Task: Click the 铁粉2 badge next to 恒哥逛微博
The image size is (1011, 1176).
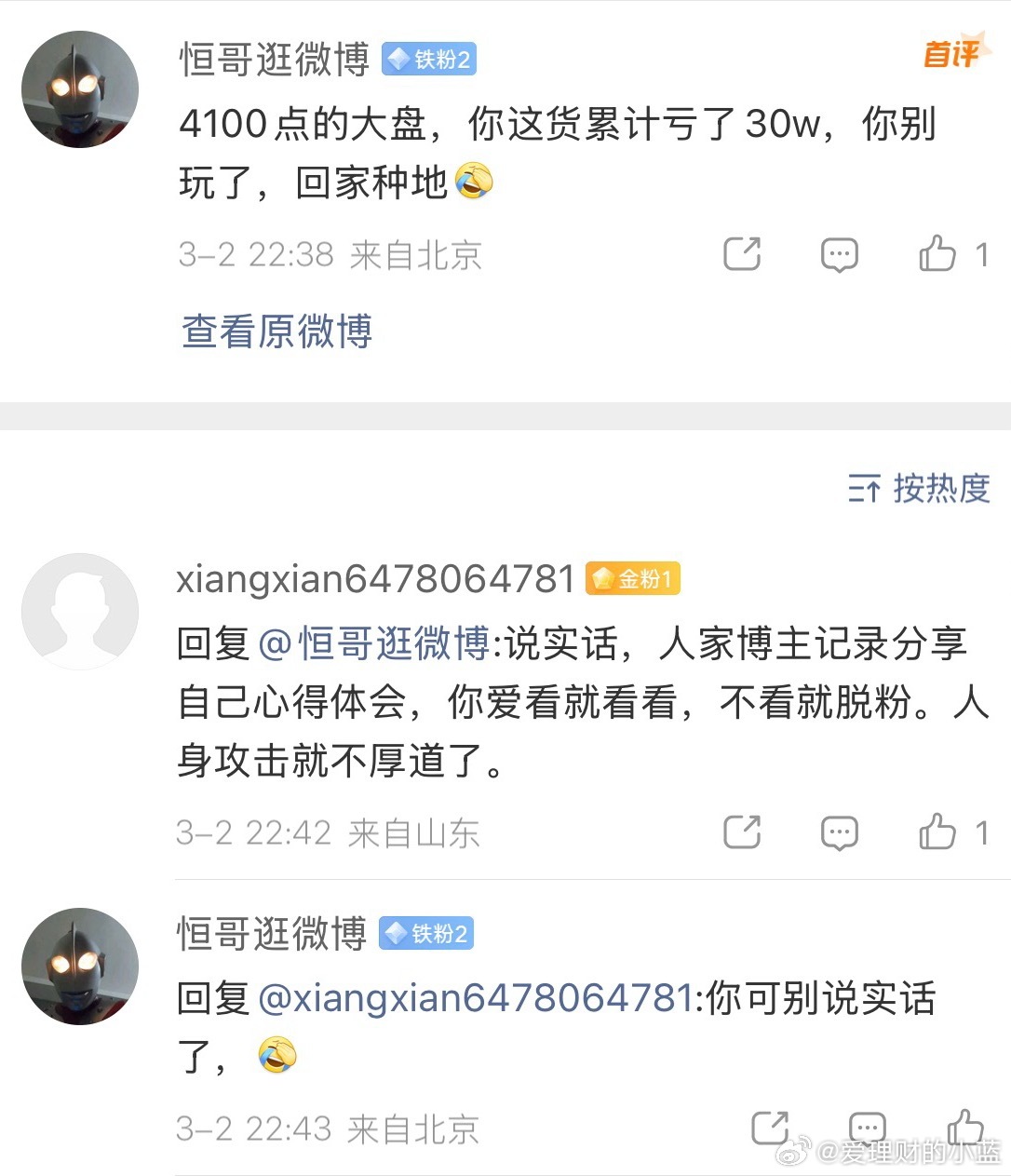Action: click(428, 59)
